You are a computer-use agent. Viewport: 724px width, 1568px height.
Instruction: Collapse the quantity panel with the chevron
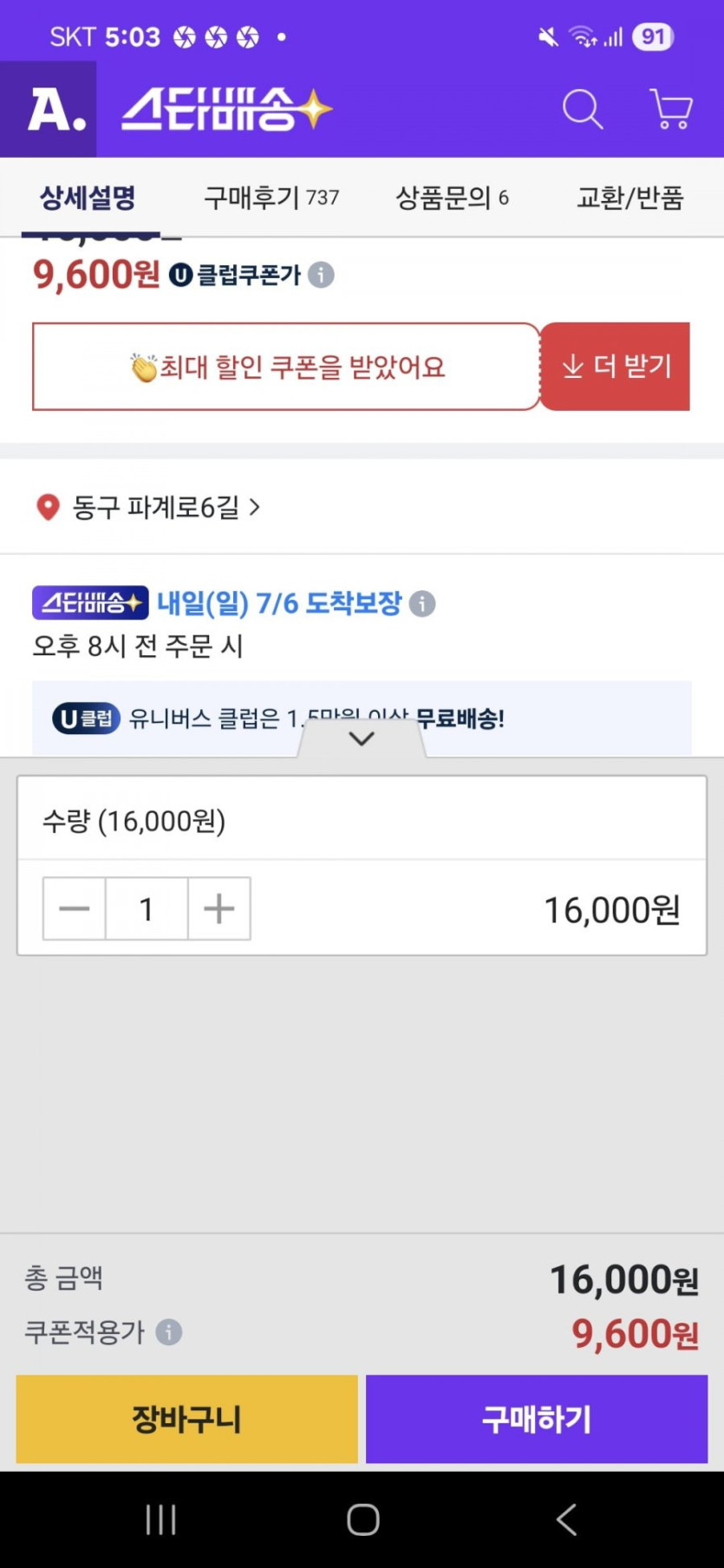point(362,739)
